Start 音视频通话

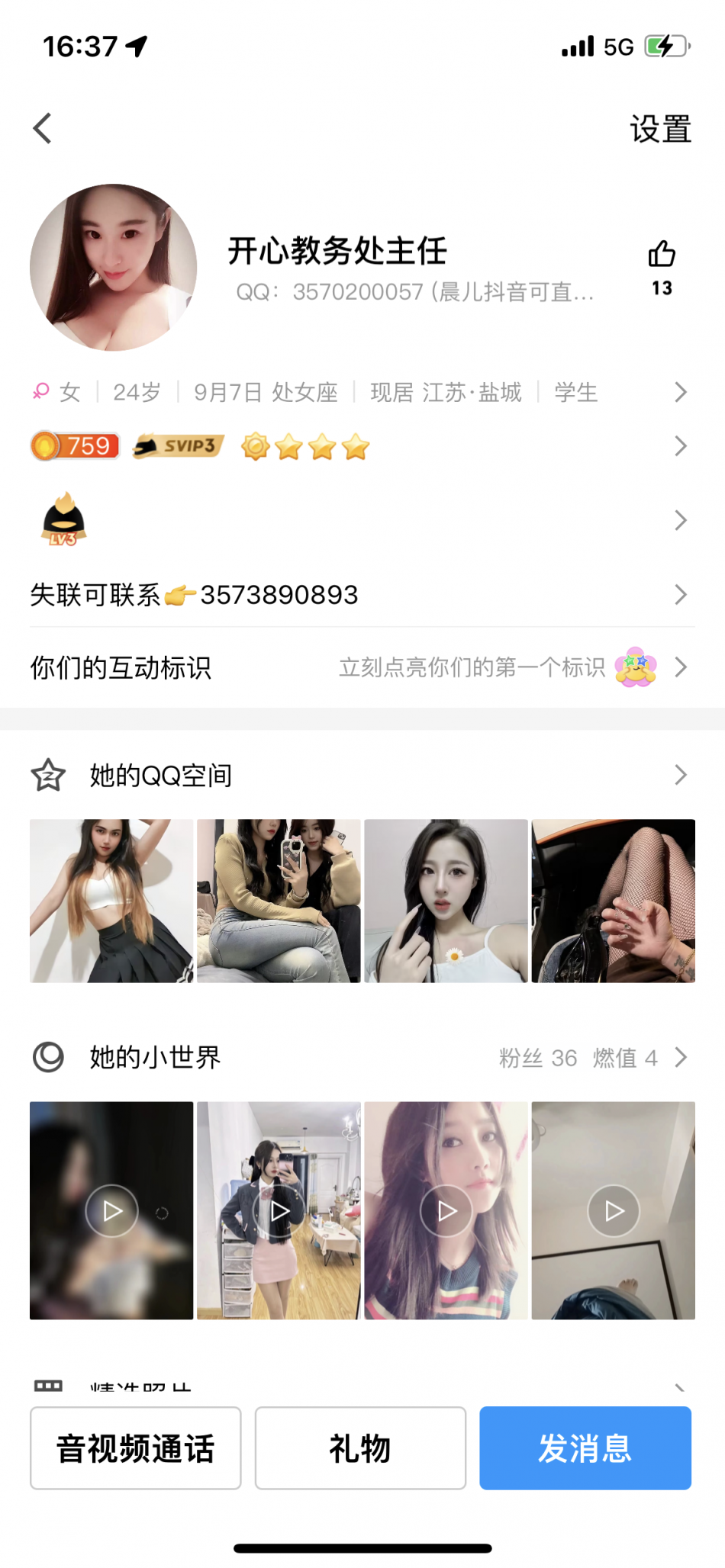(136, 1448)
